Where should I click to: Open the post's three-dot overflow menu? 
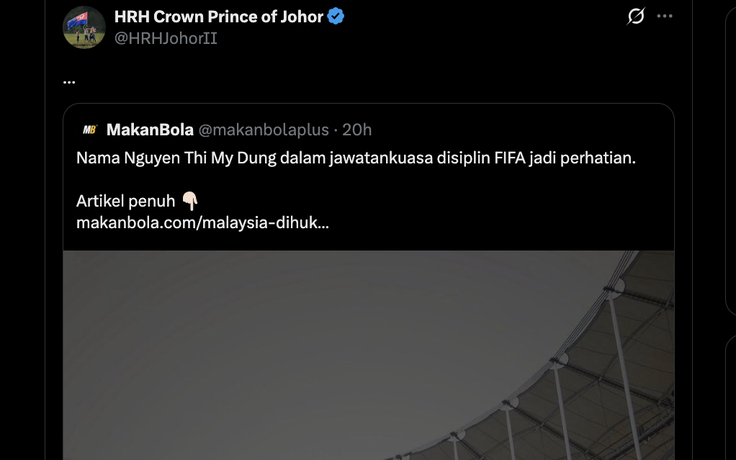click(x=665, y=16)
